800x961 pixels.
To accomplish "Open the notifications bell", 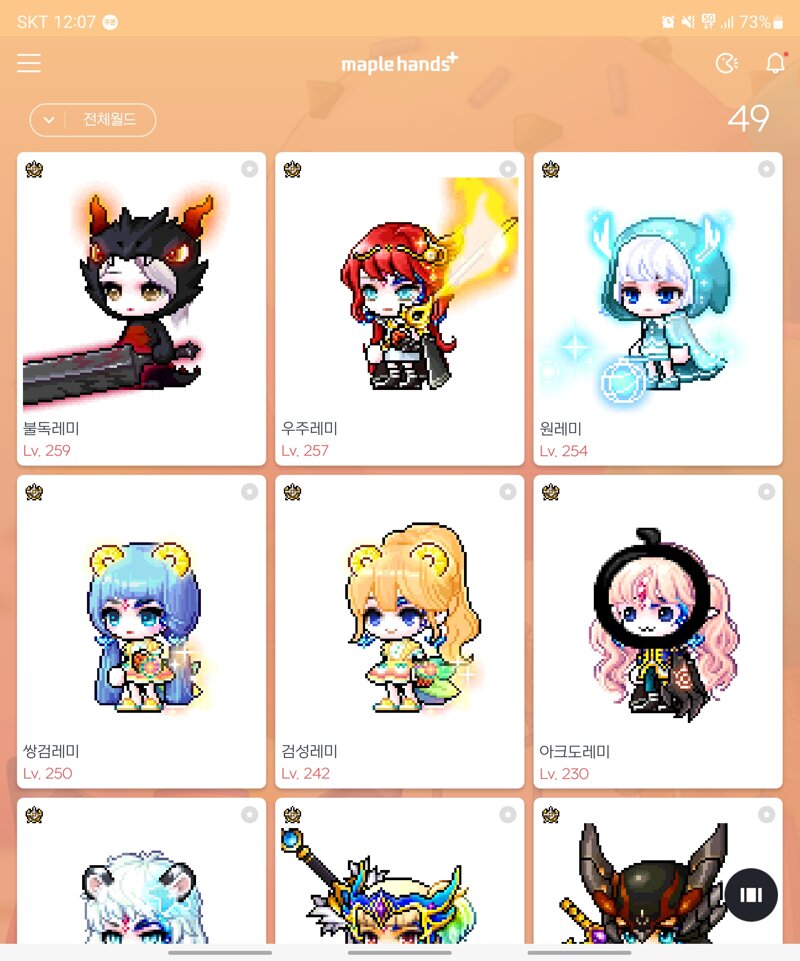I will pyautogui.click(x=775, y=64).
